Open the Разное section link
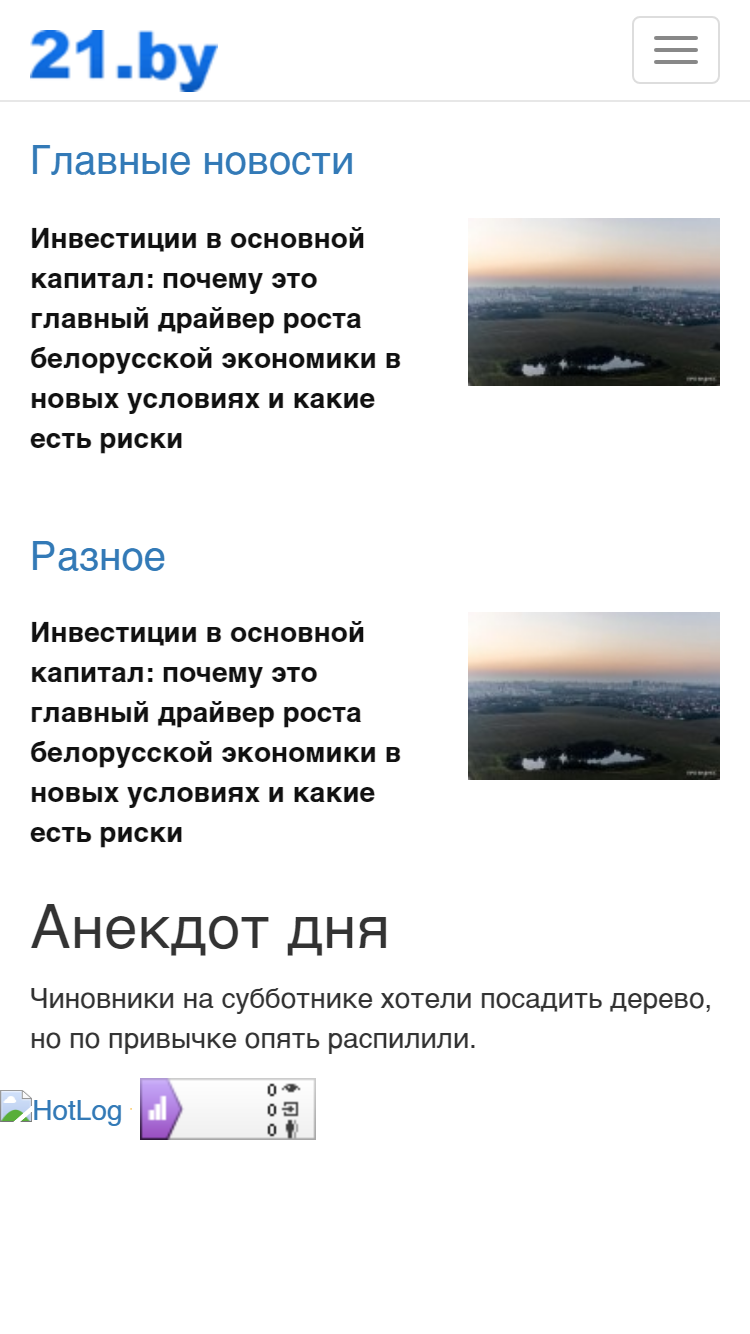This screenshot has width=750, height=1334. pyautogui.click(x=98, y=555)
